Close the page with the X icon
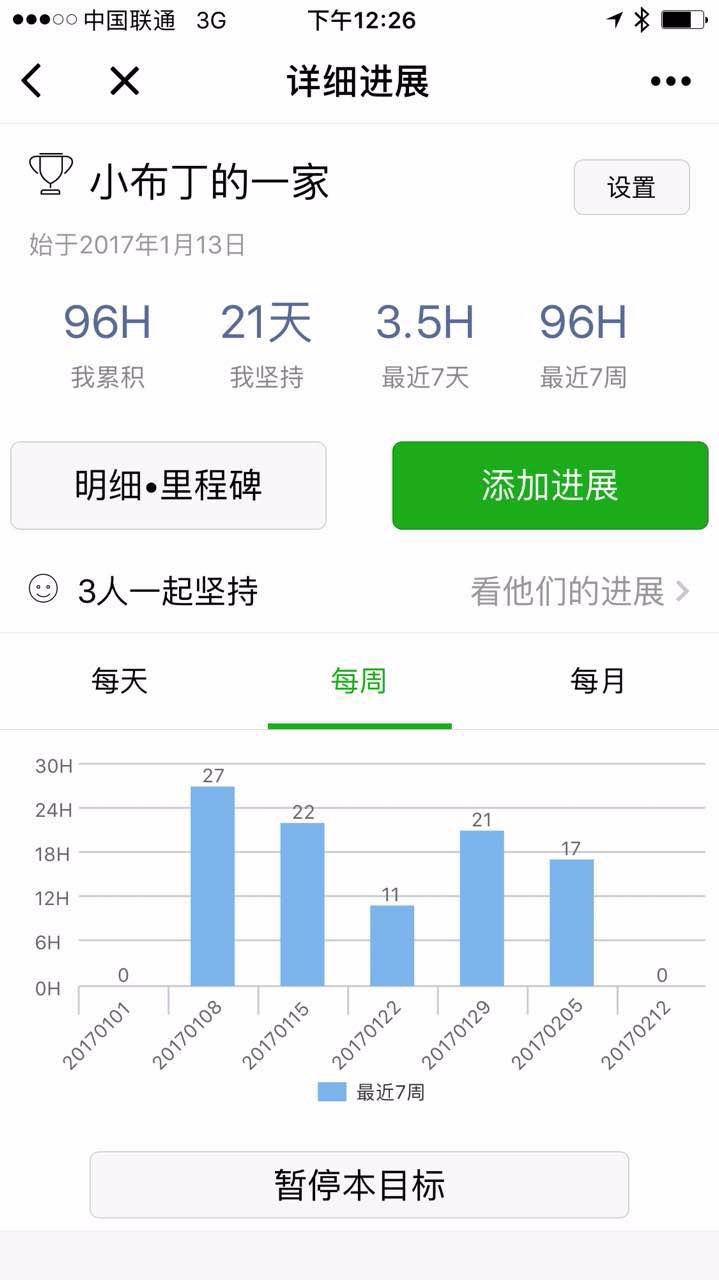719x1280 pixels. point(124,81)
